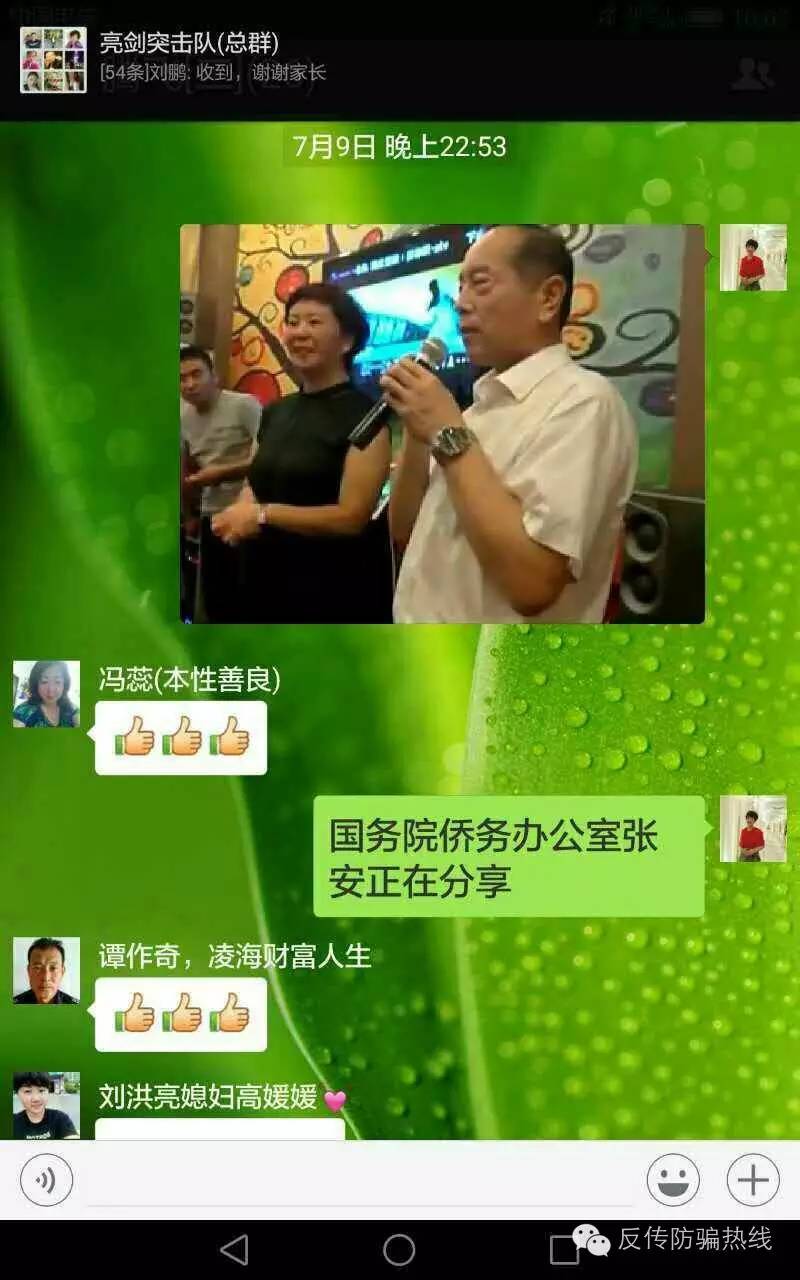Go back with the system back button
800x1280 pixels.
coord(234,1249)
